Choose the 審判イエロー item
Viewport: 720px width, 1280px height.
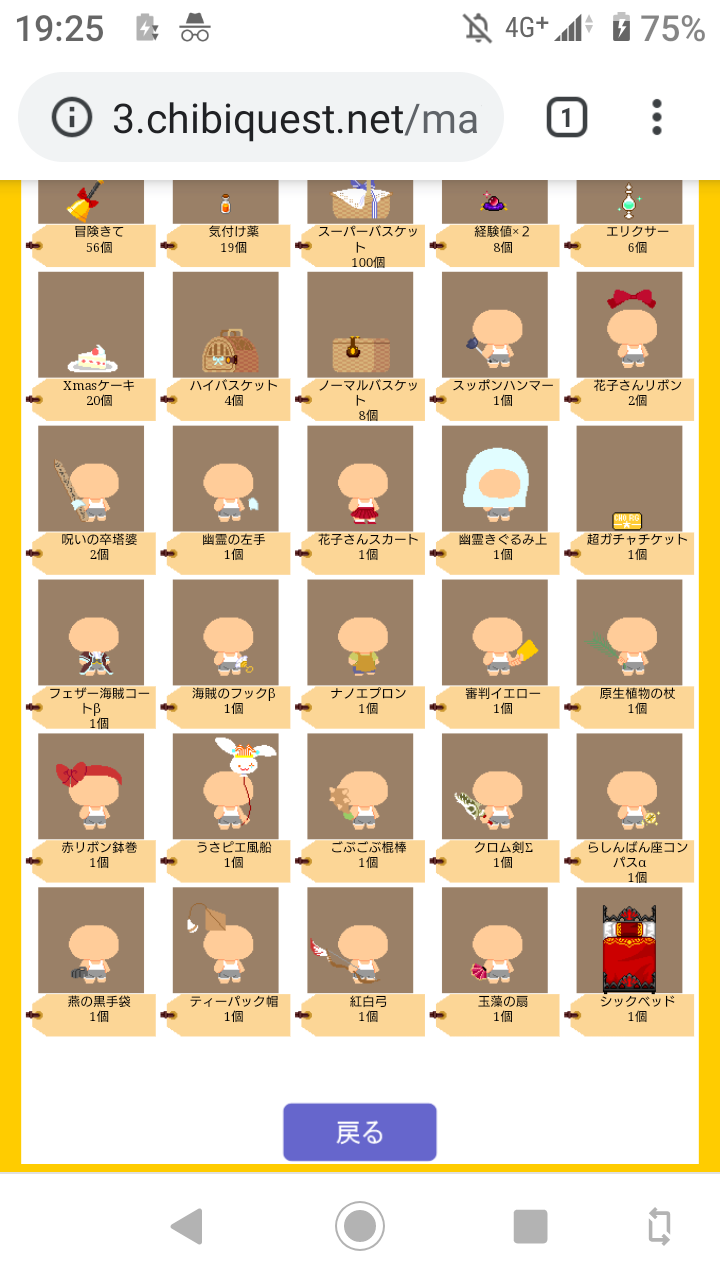495,633
